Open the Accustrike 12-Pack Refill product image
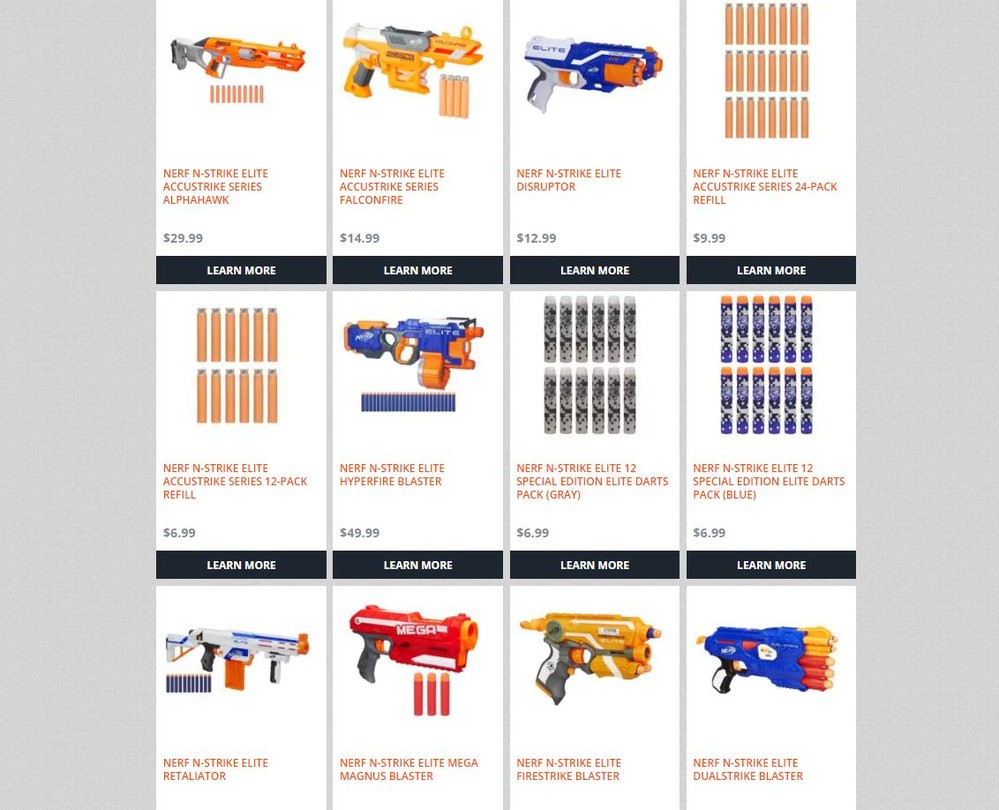 pos(237,366)
